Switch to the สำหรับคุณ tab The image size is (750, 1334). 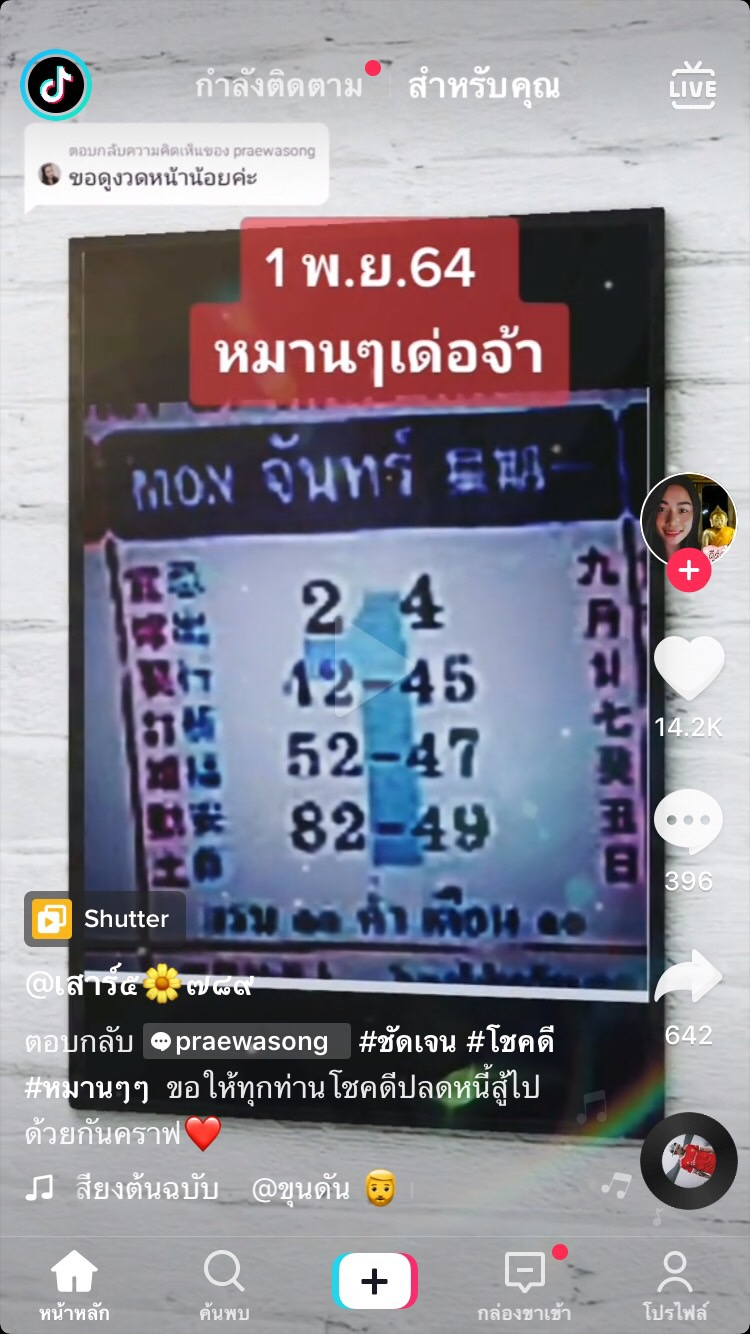[x=484, y=87]
